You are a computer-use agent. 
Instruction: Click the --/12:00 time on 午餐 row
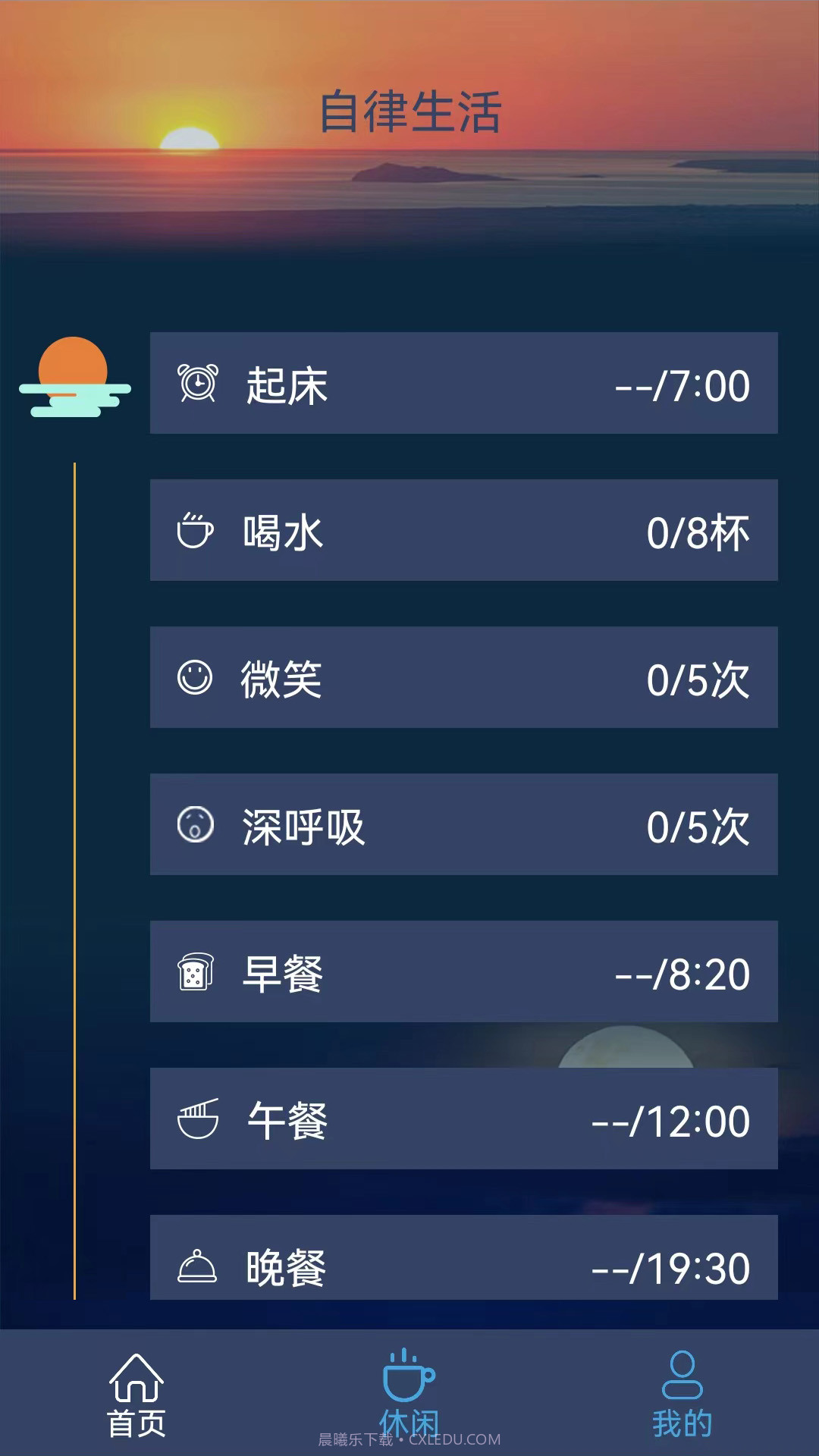pyautogui.click(x=671, y=1120)
